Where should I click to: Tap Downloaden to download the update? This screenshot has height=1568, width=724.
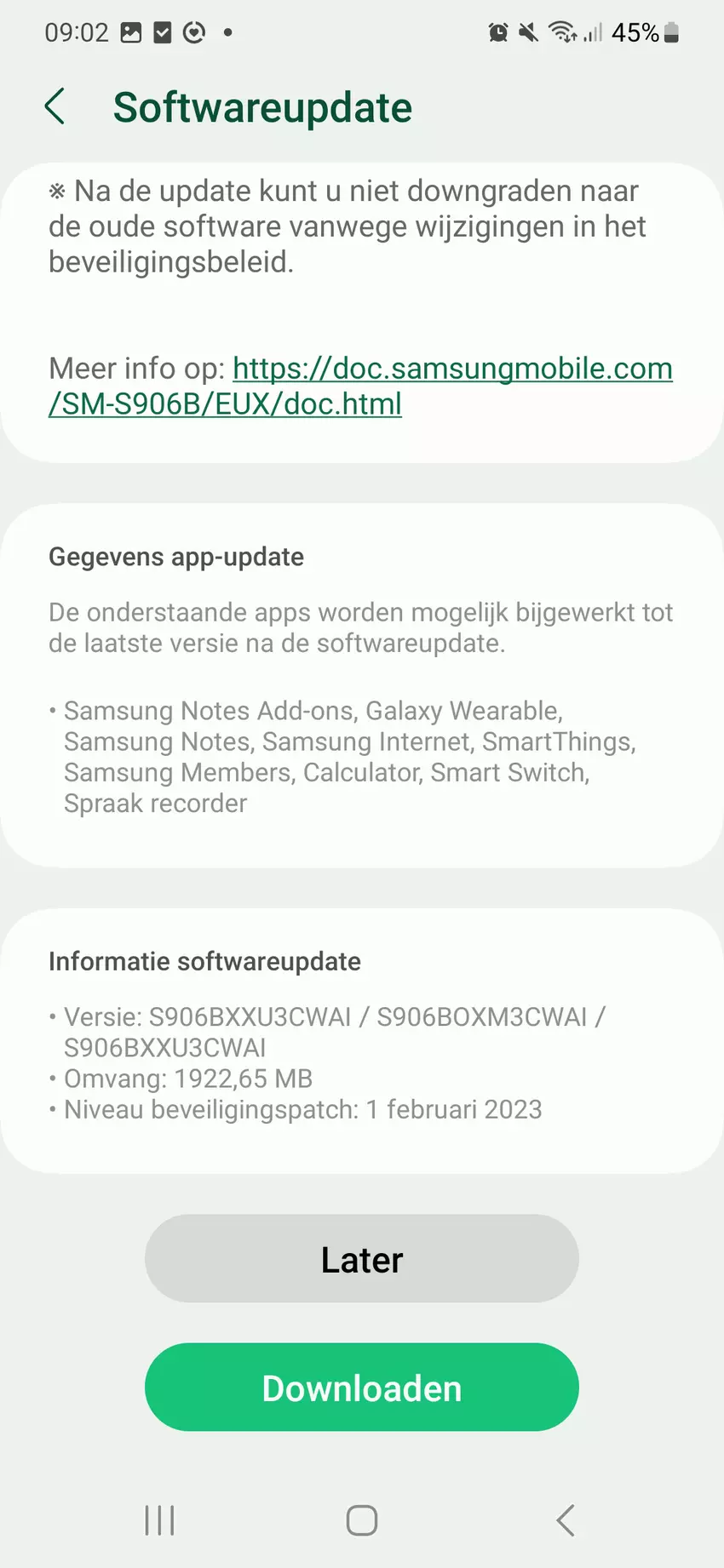tap(362, 1388)
